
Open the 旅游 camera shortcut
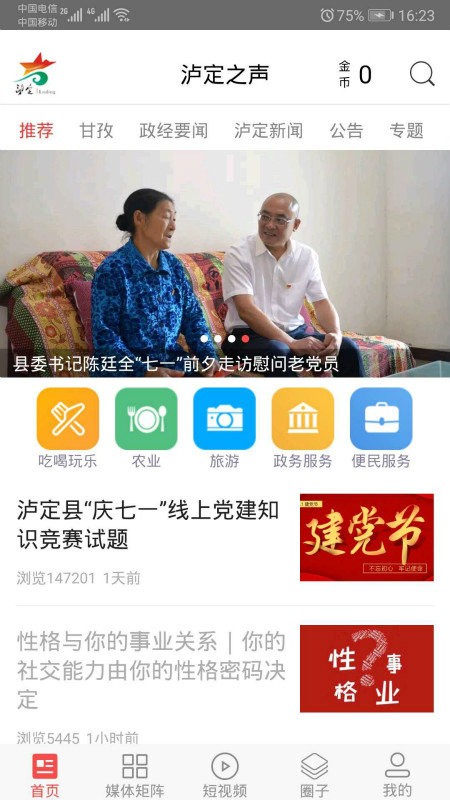point(224,428)
